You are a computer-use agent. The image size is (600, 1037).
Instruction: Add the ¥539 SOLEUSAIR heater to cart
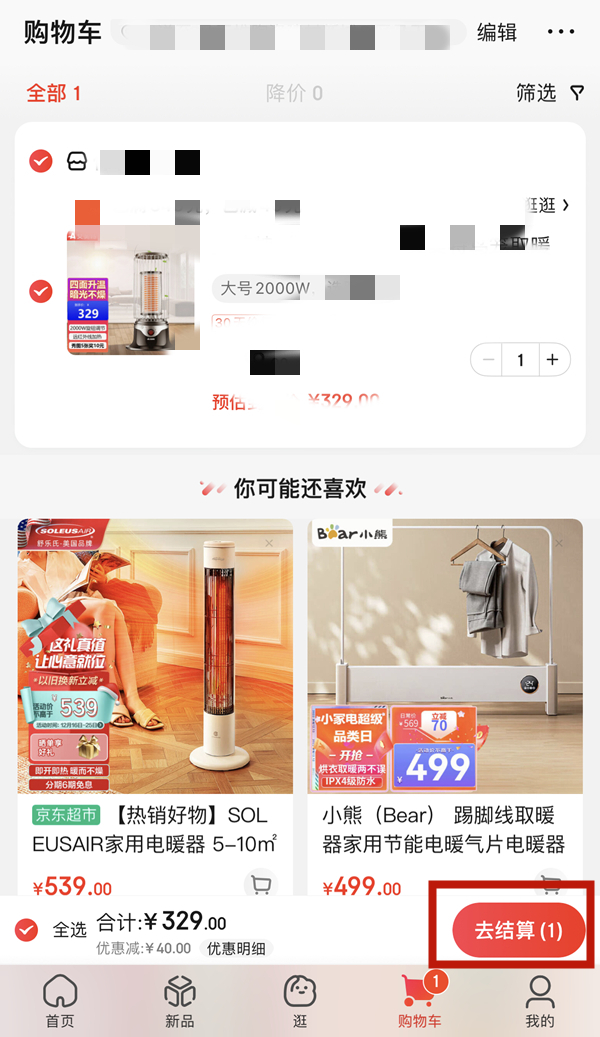tap(260, 884)
